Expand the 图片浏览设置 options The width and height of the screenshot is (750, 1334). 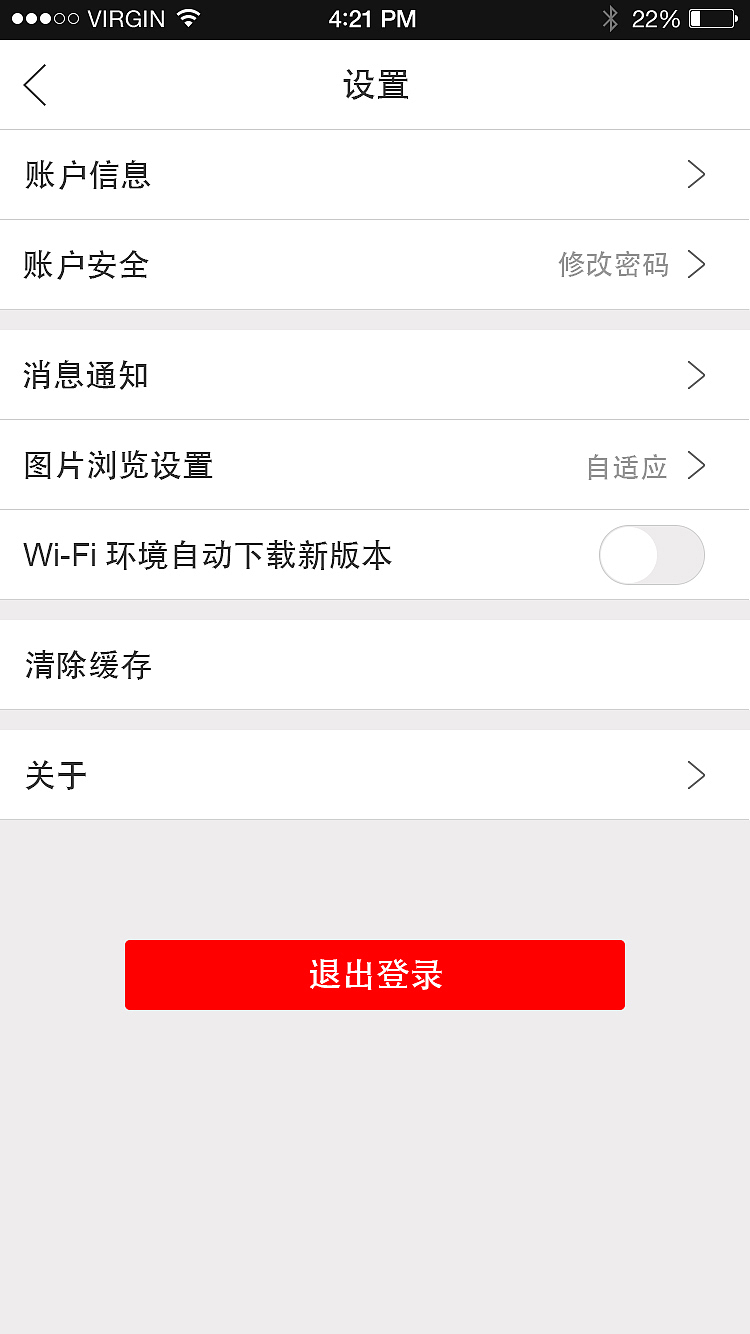pyautogui.click(x=375, y=465)
